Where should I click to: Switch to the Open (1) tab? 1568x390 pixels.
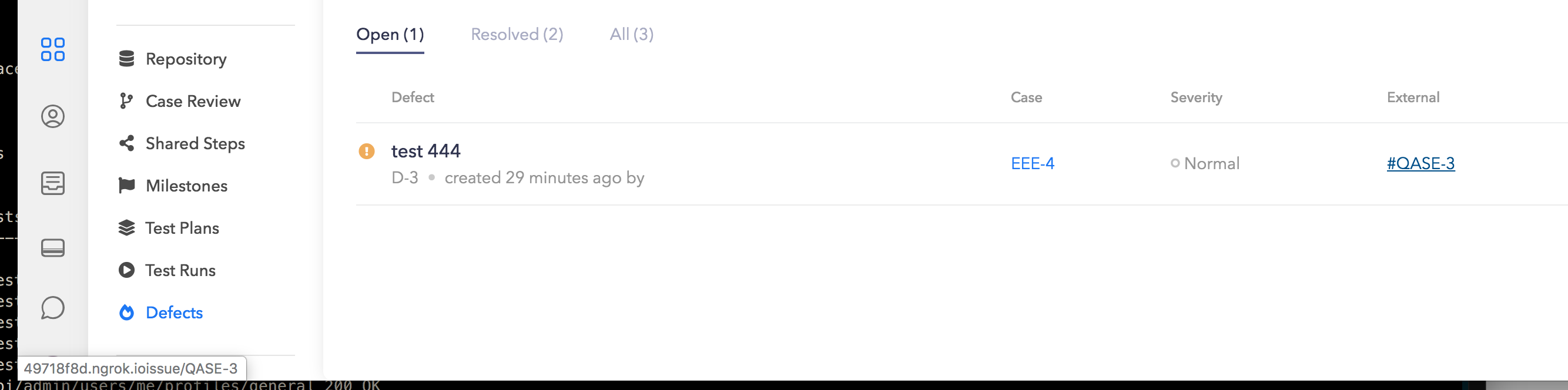[390, 35]
